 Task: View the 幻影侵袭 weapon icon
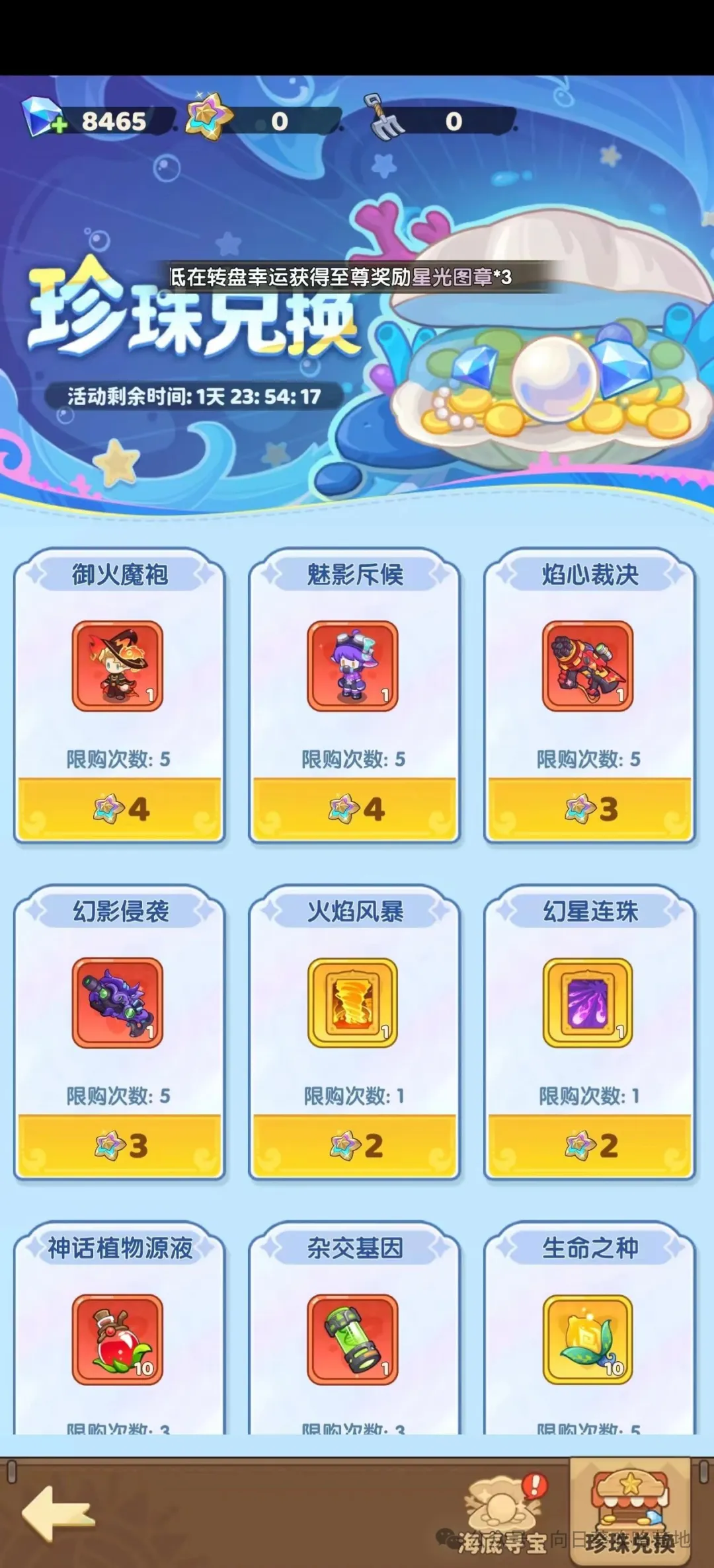pyautogui.click(x=118, y=1003)
